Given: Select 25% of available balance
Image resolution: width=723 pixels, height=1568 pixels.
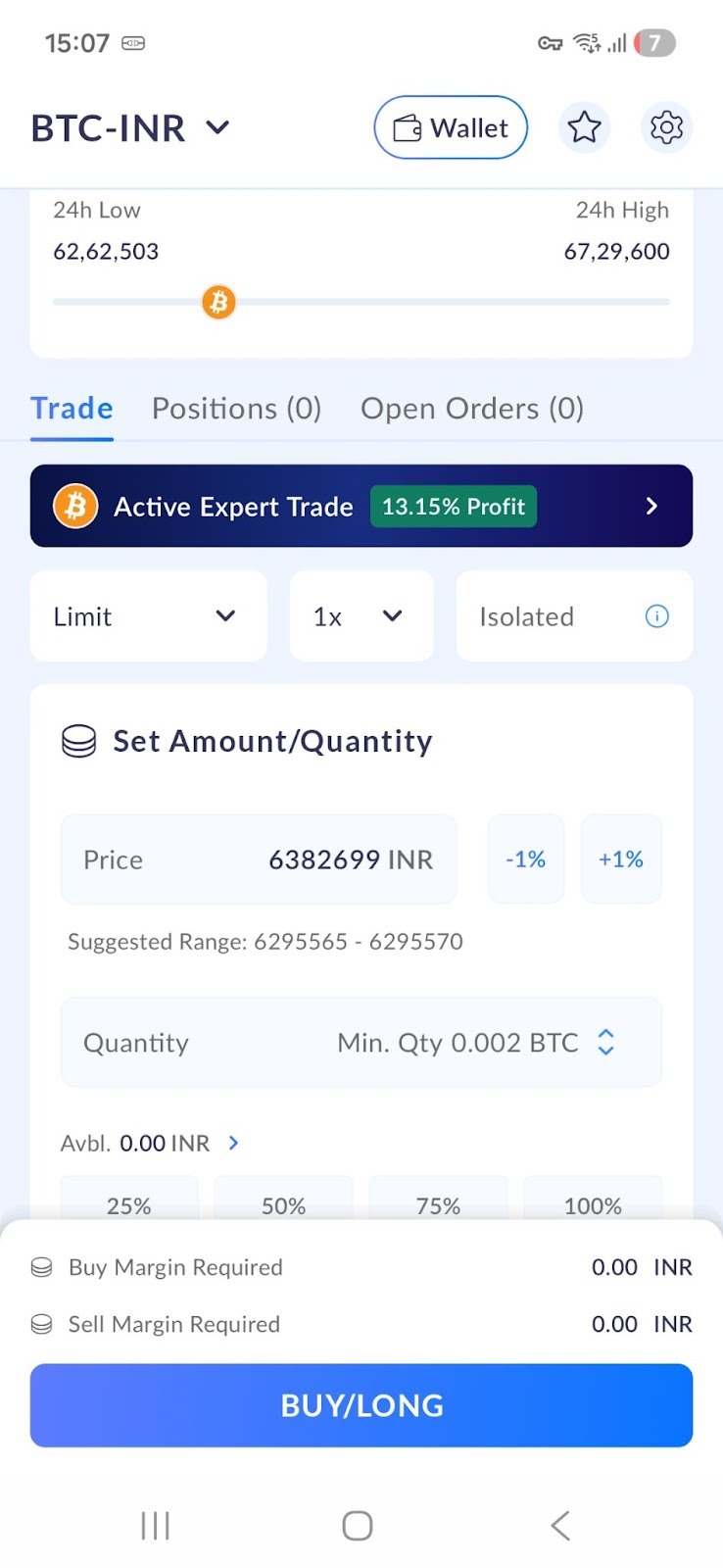Looking at the screenshot, I should tap(129, 1203).
